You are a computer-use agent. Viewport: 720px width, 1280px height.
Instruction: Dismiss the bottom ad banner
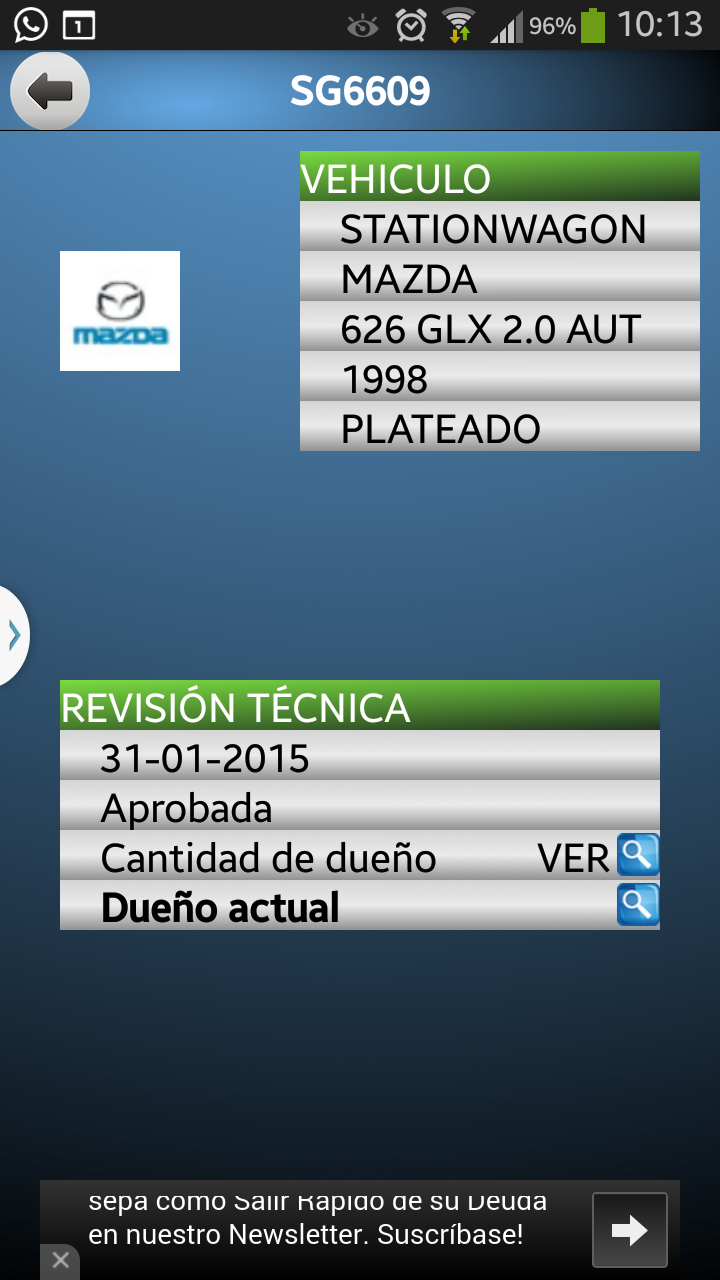(60, 1260)
